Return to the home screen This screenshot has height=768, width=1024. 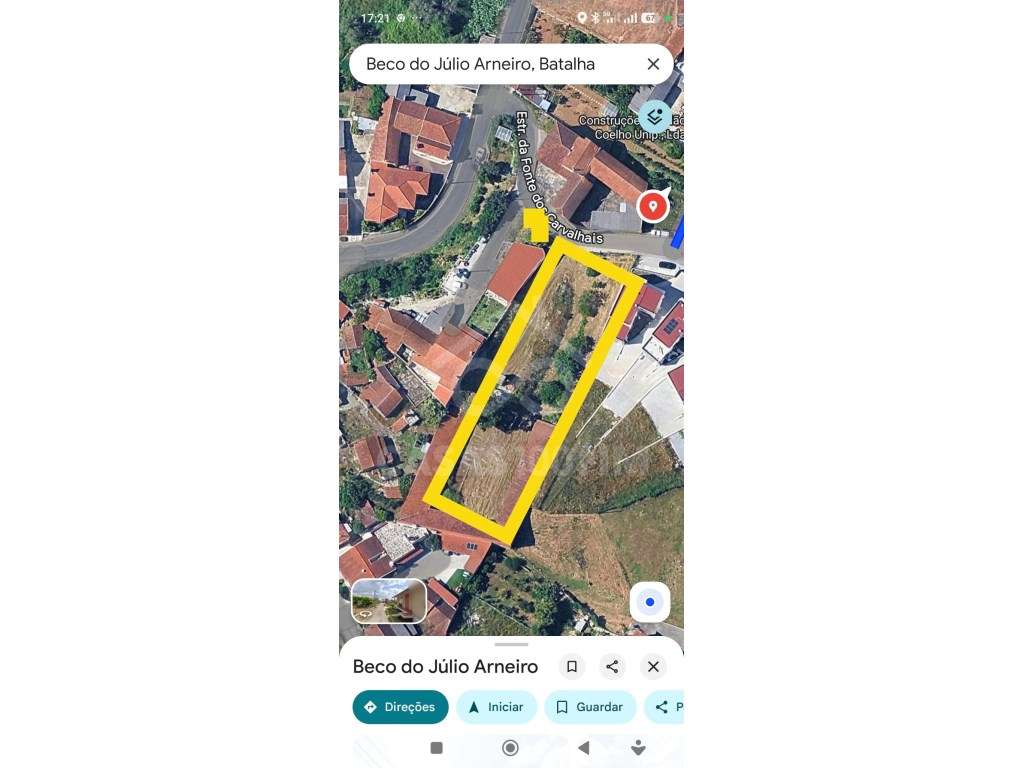tap(510, 748)
